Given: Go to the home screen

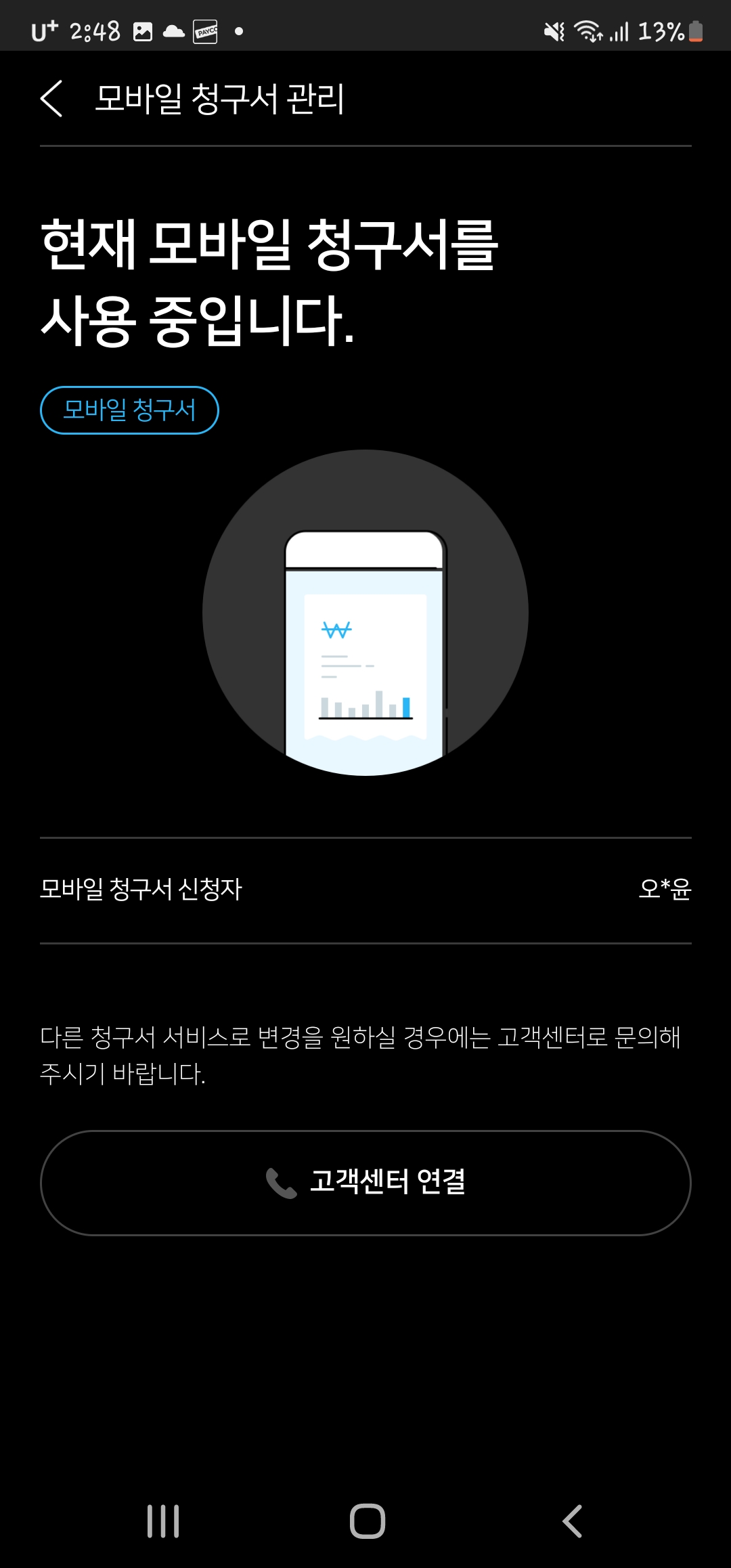Looking at the screenshot, I should tap(367, 1521).
